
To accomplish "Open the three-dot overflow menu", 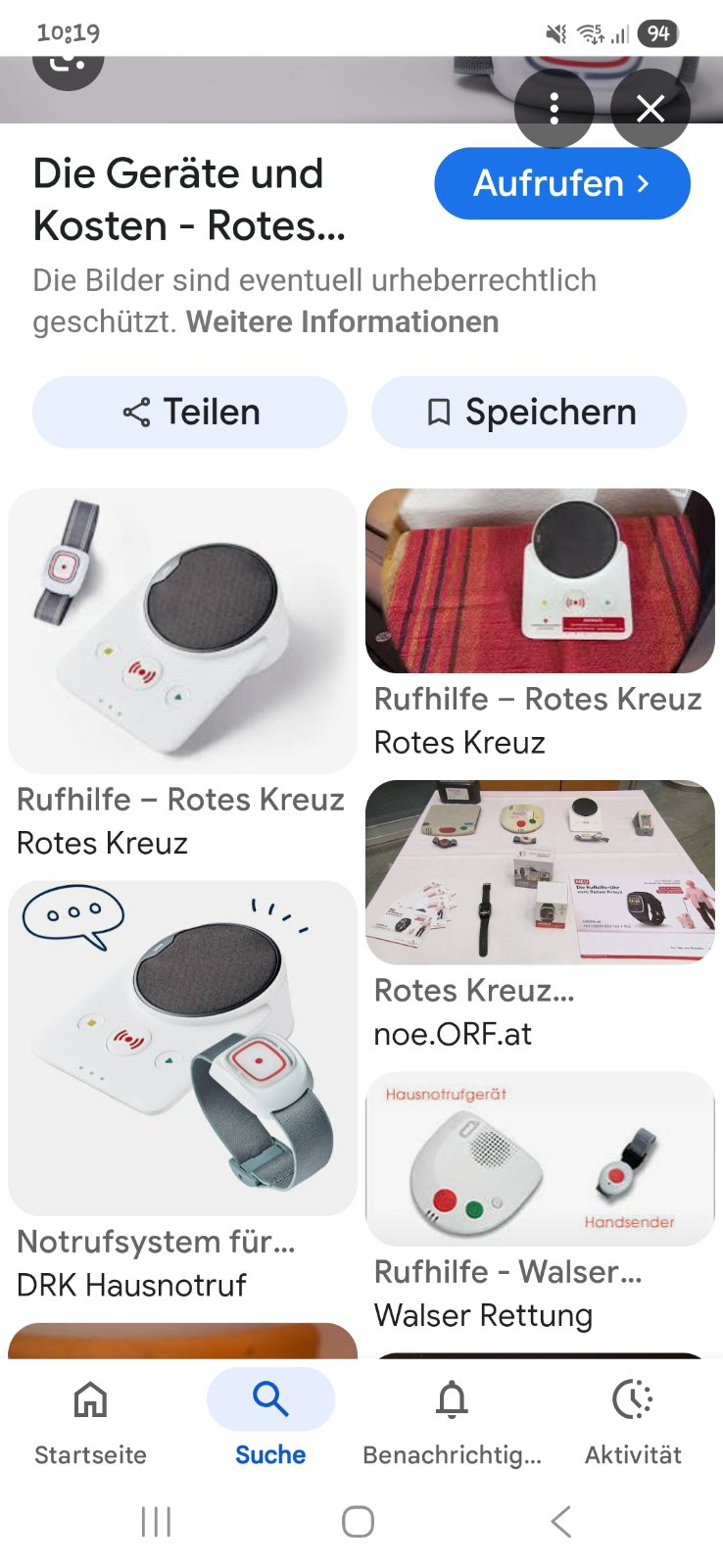I will (x=554, y=108).
